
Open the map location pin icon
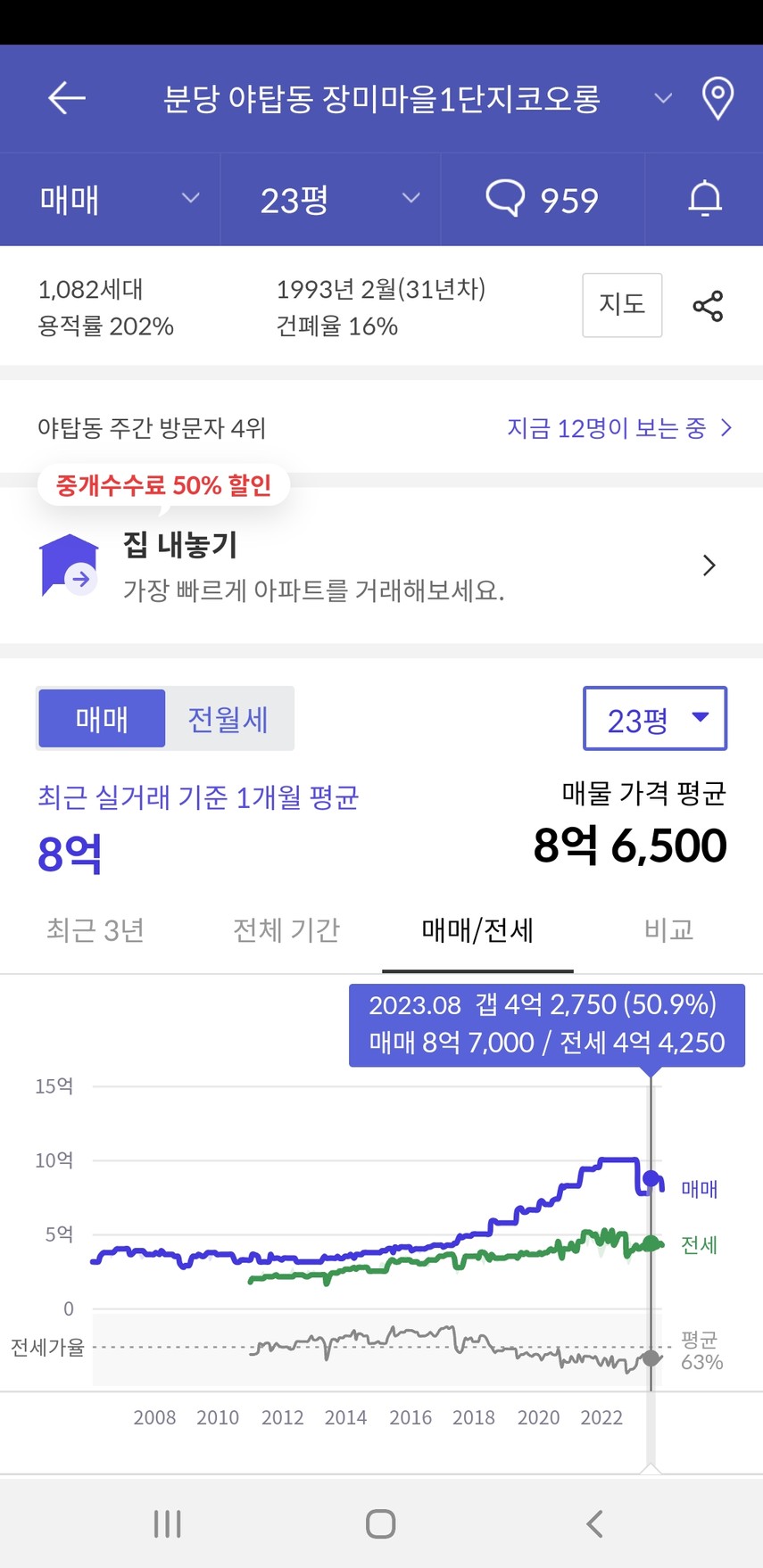(717, 98)
